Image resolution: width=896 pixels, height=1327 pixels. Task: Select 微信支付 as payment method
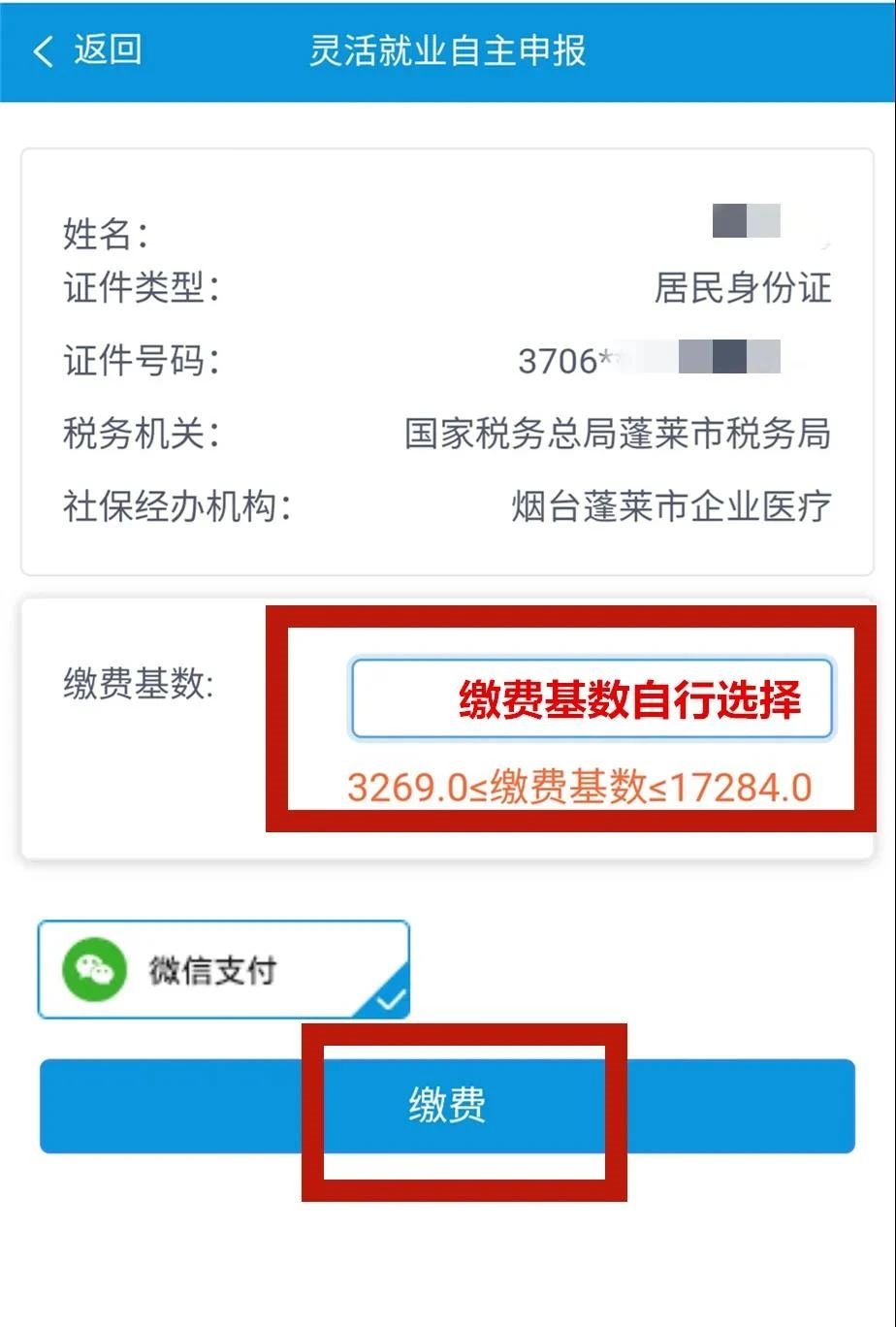click(x=223, y=969)
